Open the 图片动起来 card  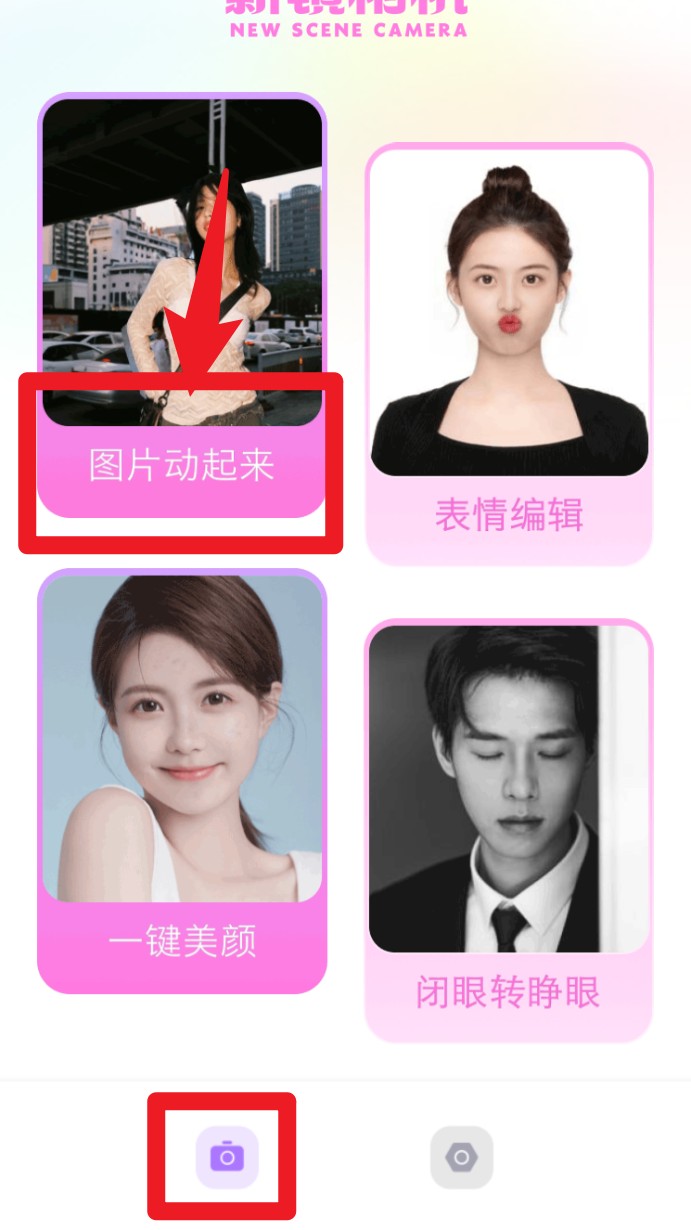point(182,300)
